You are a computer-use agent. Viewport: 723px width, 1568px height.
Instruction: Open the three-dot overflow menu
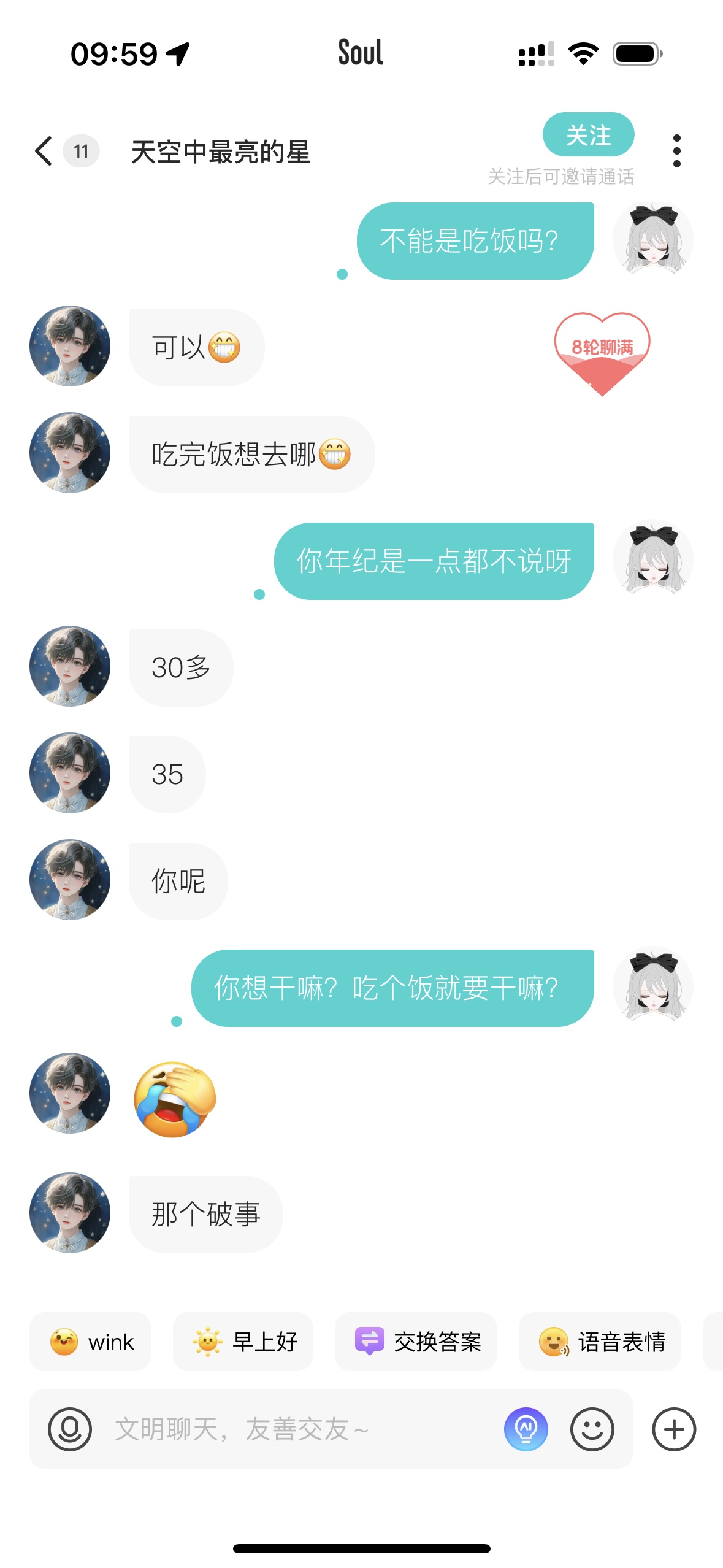(676, 151)
